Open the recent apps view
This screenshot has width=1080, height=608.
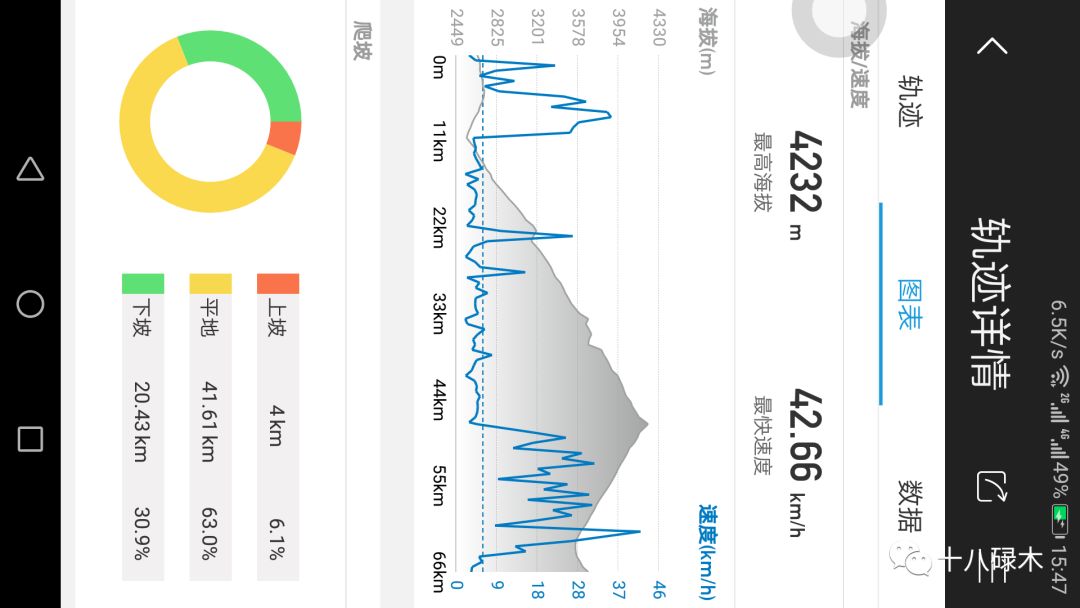31,439
